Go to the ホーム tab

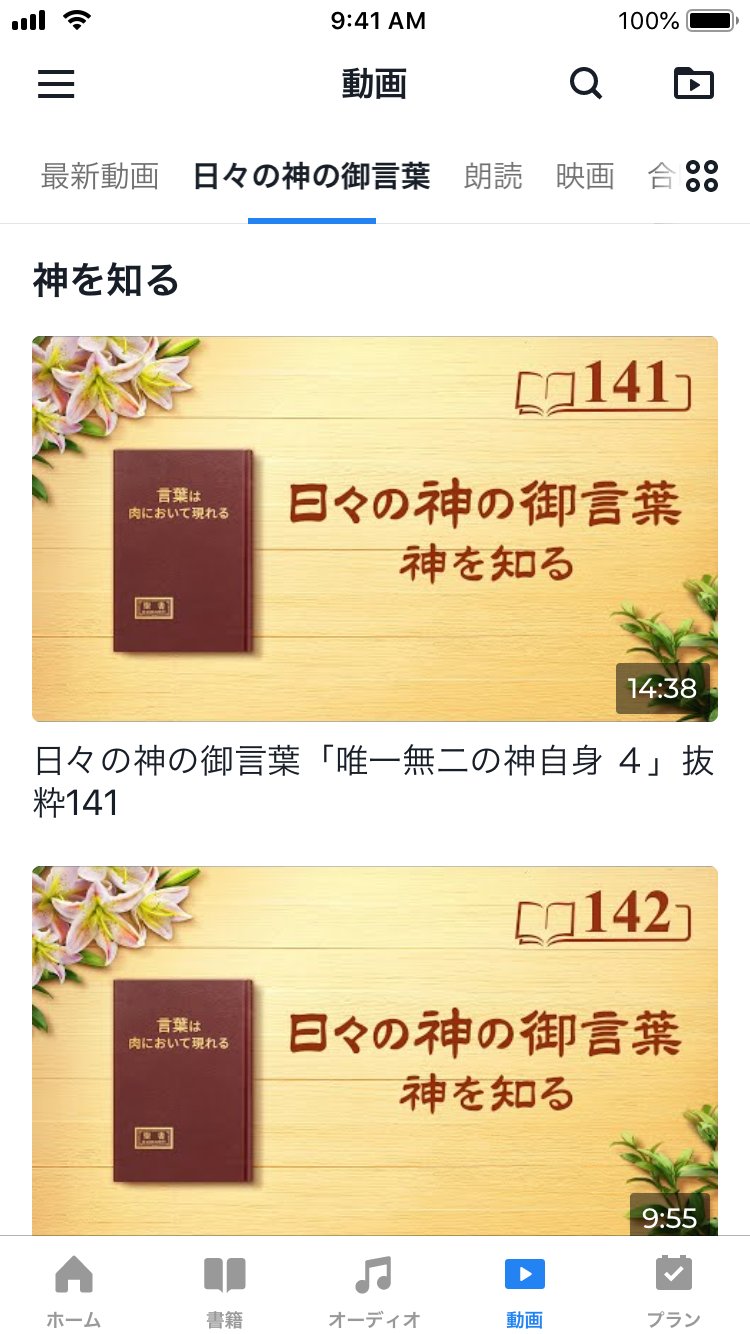pyautogui.click(x=74, y=1290)
